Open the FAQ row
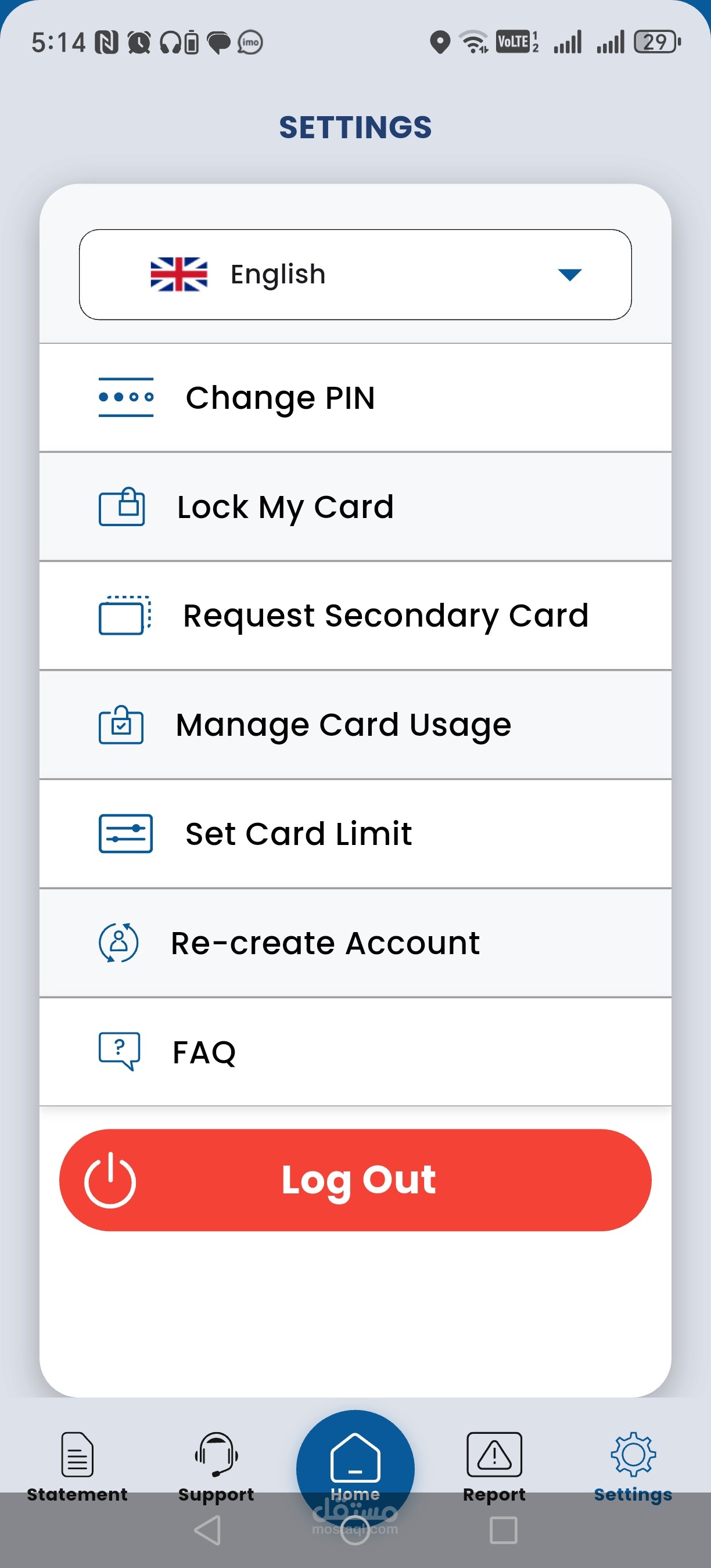This screenshot has width=711, height=1568. (x=355, y=1052)
